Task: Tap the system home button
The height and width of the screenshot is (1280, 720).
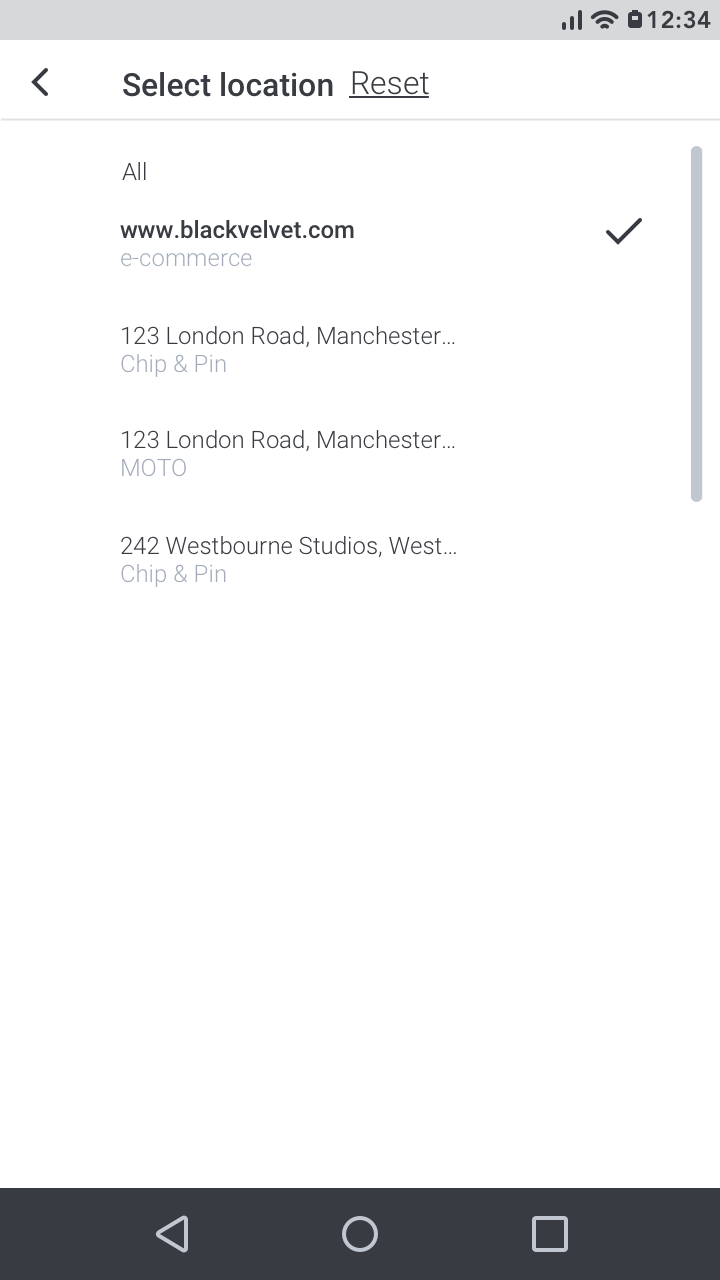Action: pyautogui.click(x=360, y=1233)
